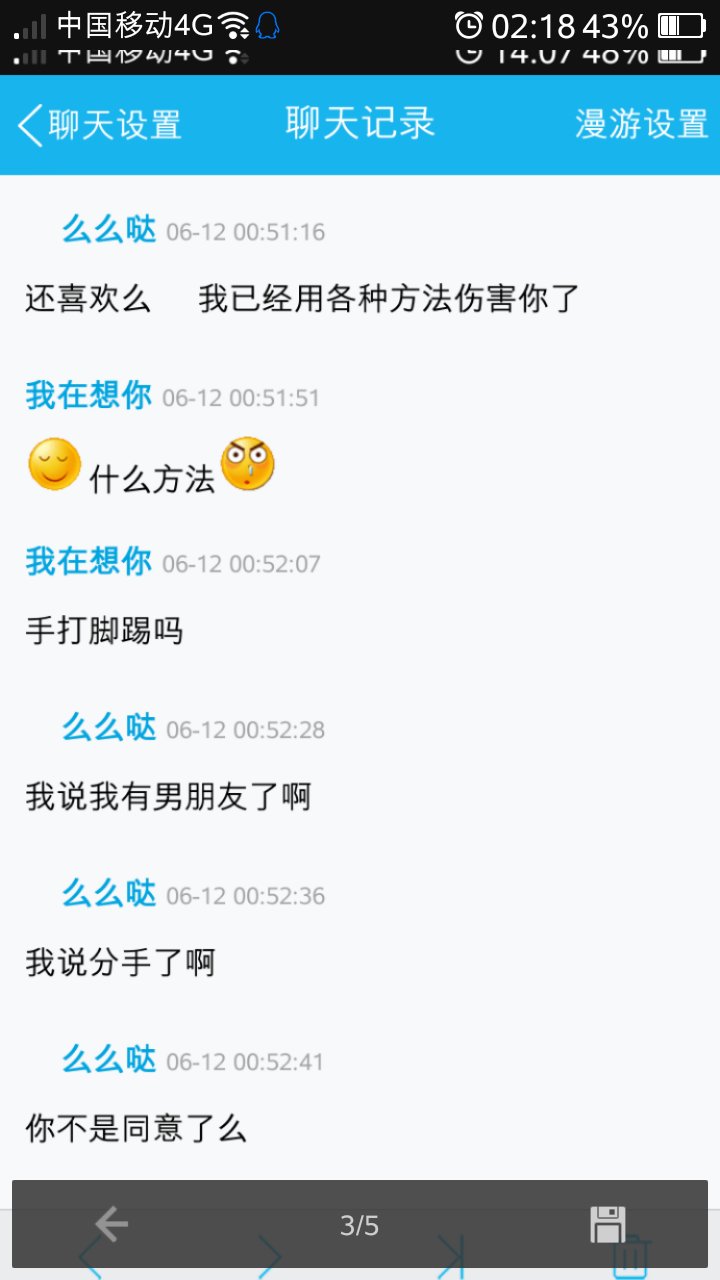Image resolution: width=720 pixels, height=1280 pixels.
Task: Tap the gray back arrow in the bottom bar
Action: [x=110, y=1222]
